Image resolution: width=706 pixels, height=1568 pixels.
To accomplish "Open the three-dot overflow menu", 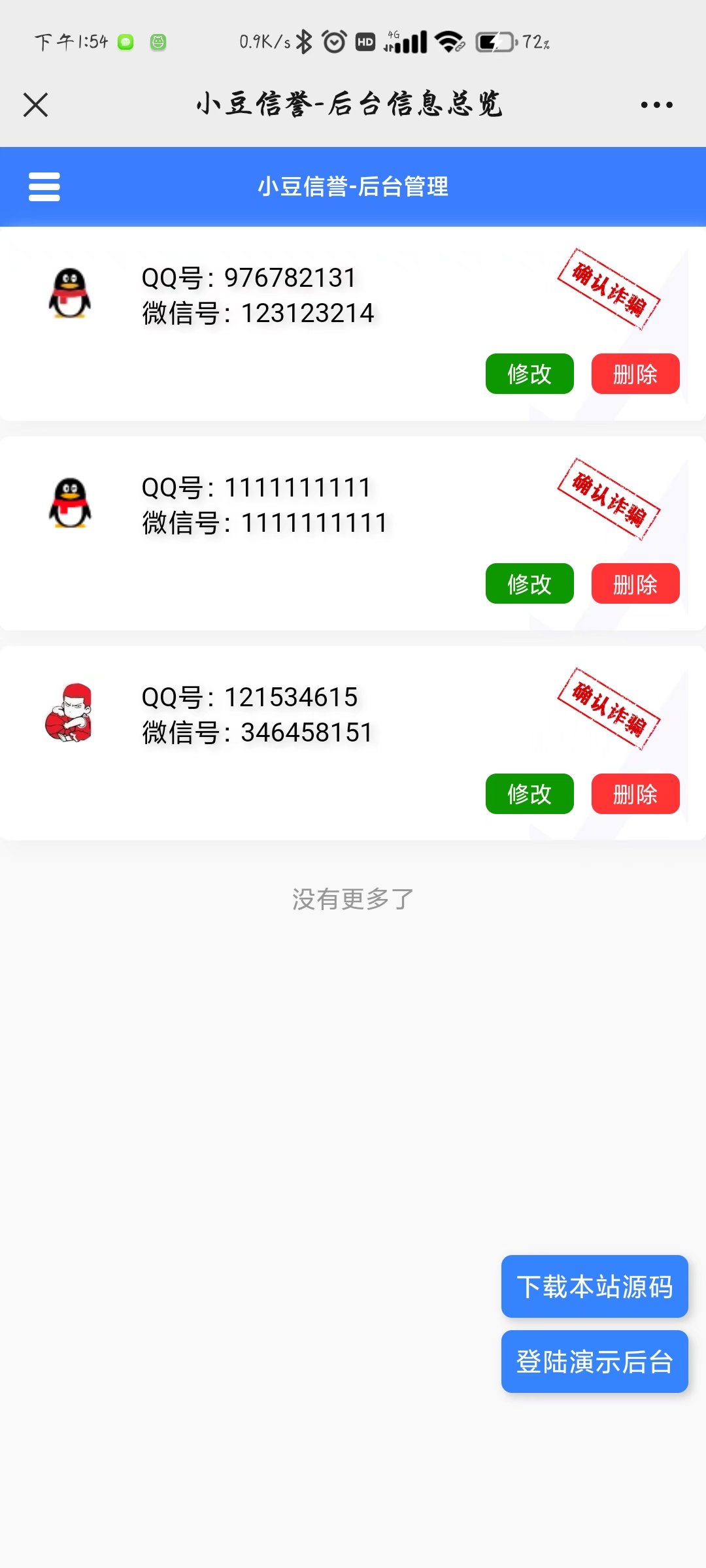I will [656, 105].
